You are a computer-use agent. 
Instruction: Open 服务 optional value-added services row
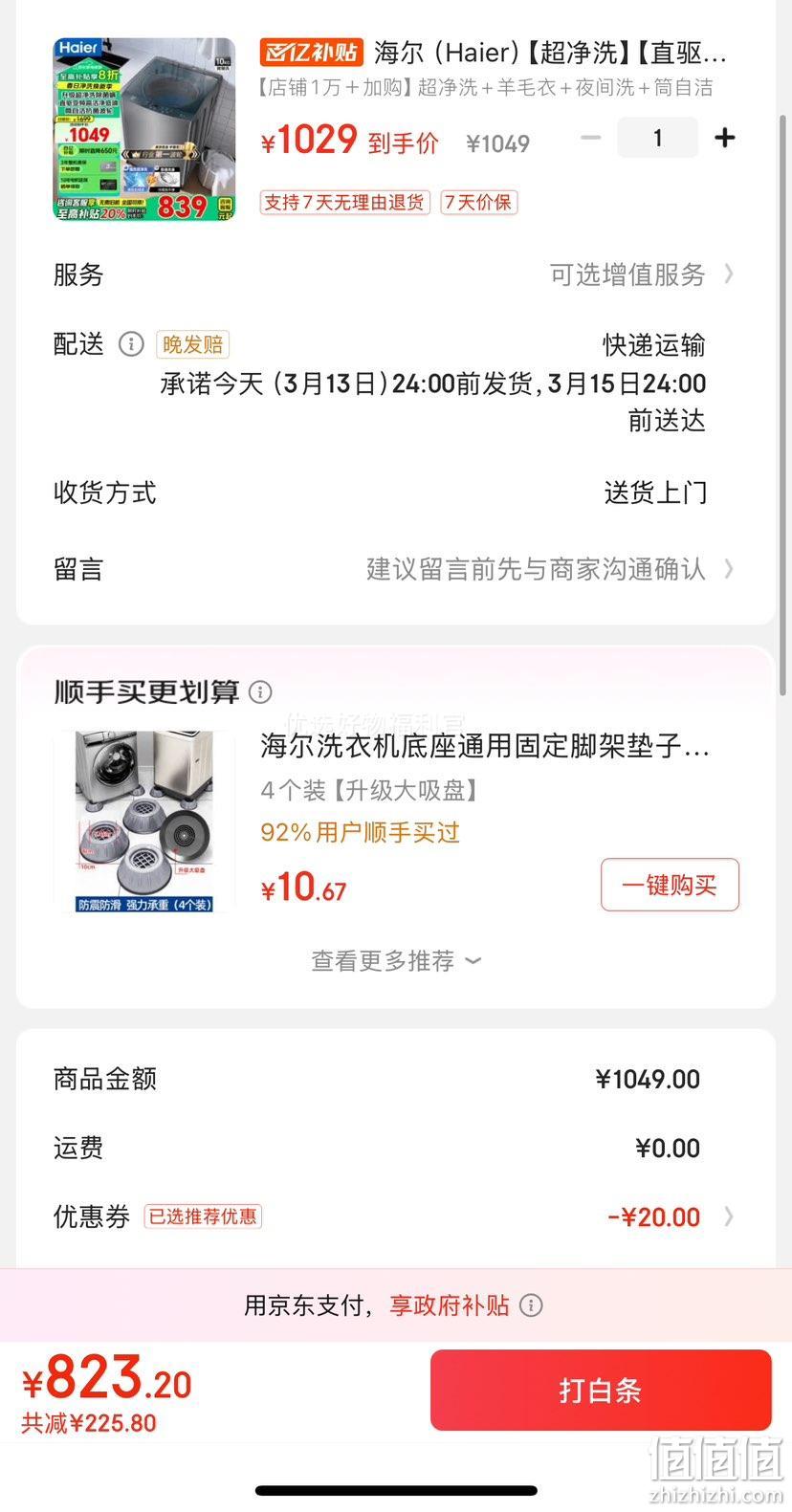(395, 274)
